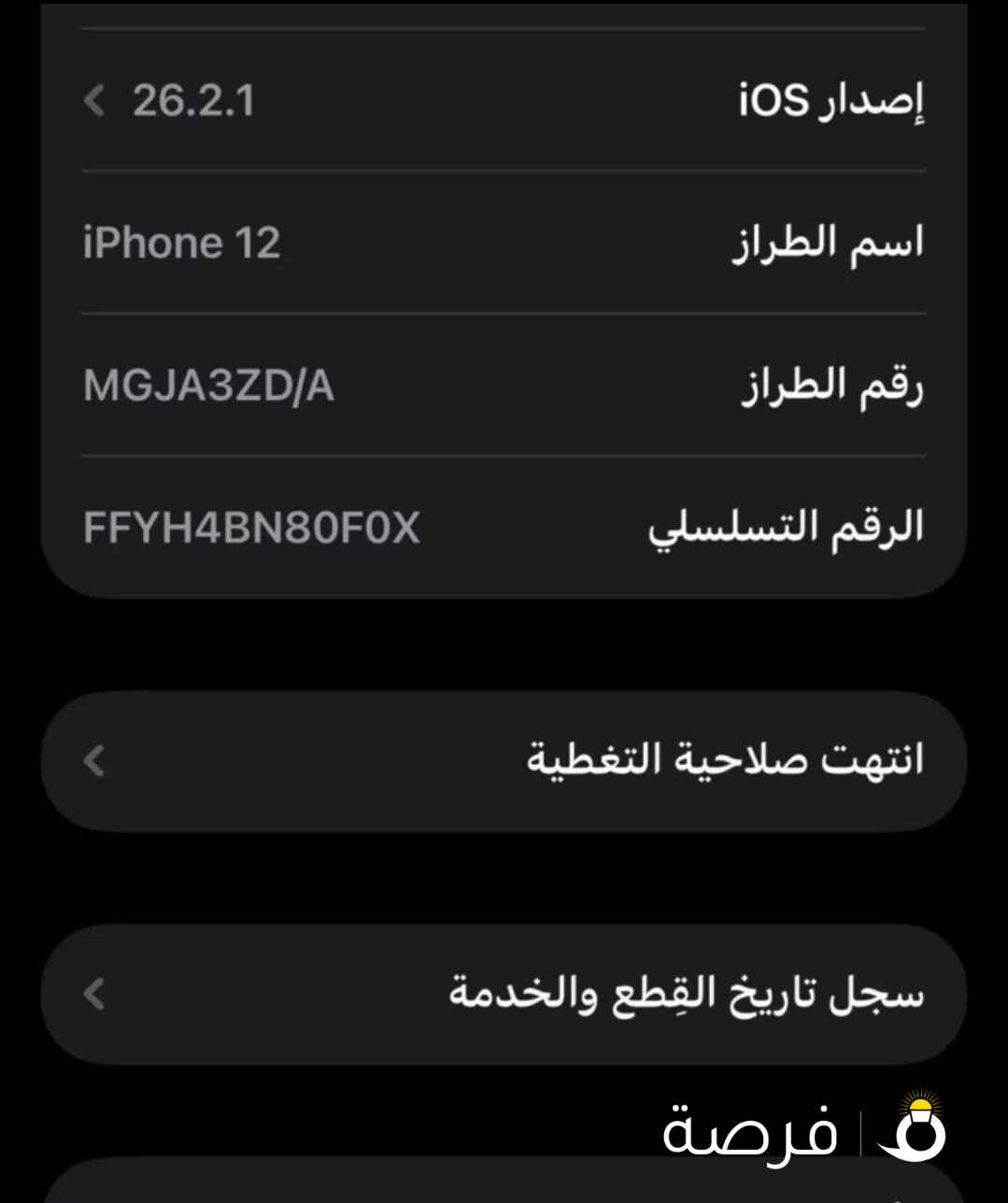Screen dimensions: 1008x1203
Task: Click the chevron next to iOS إصدار
Action: pos(92,101)
